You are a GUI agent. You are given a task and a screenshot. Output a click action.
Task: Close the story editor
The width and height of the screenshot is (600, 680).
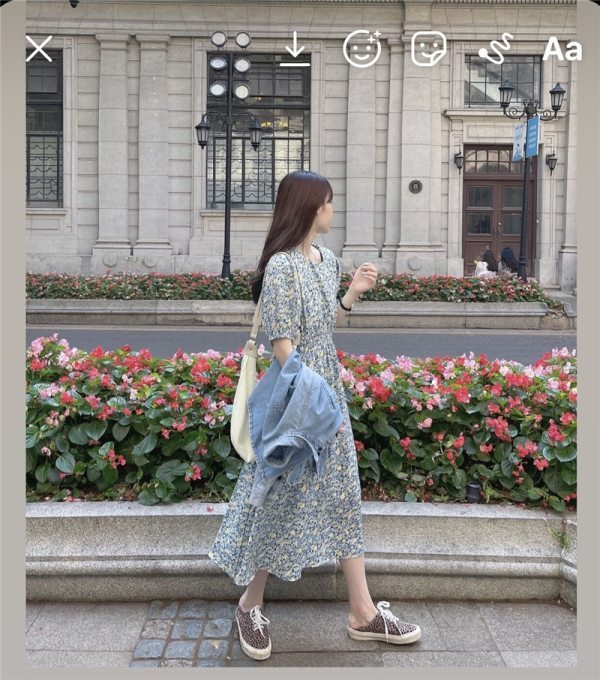point(39,48)
